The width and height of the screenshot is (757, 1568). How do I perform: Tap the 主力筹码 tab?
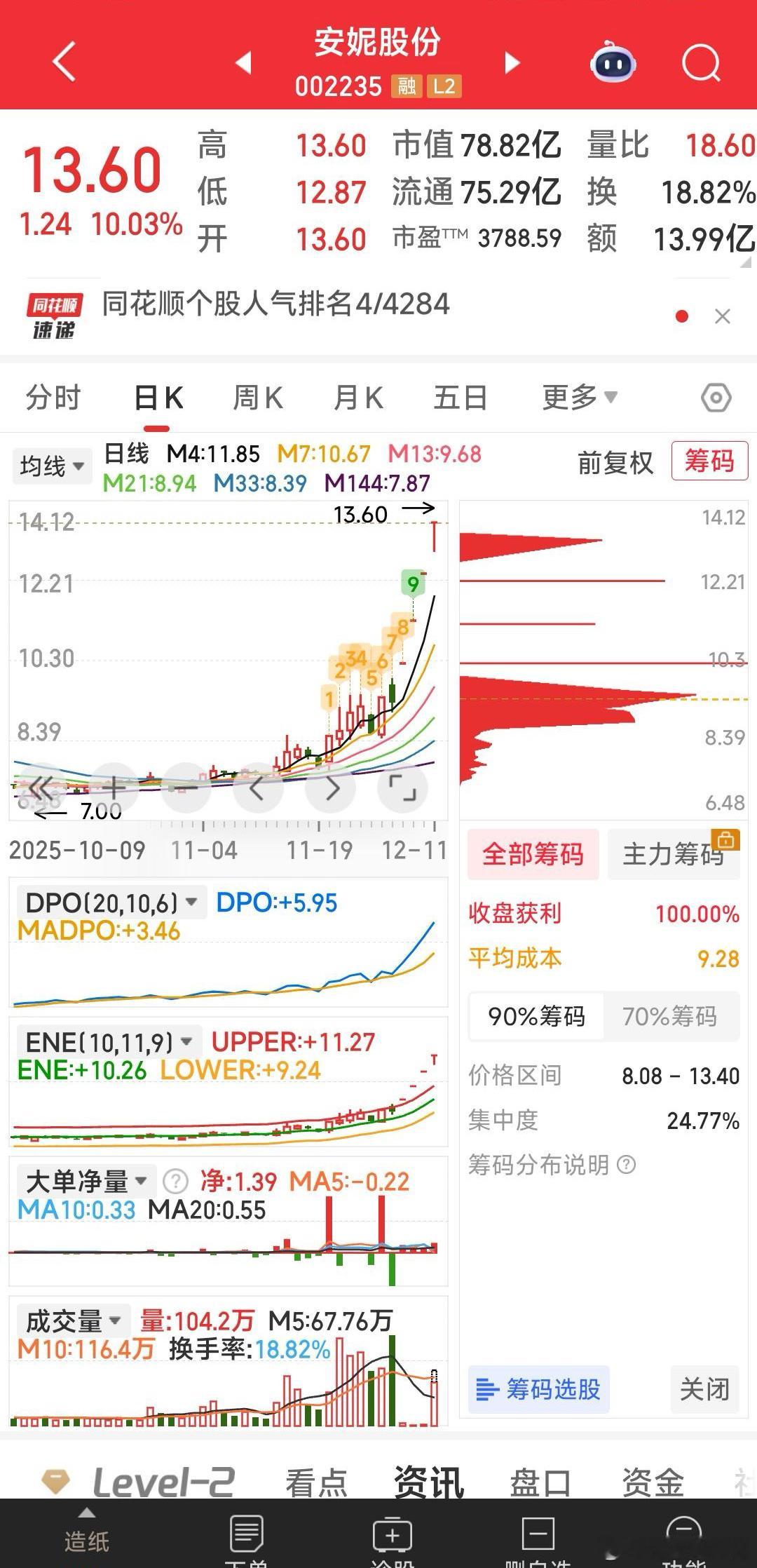(x=673, y=854)
